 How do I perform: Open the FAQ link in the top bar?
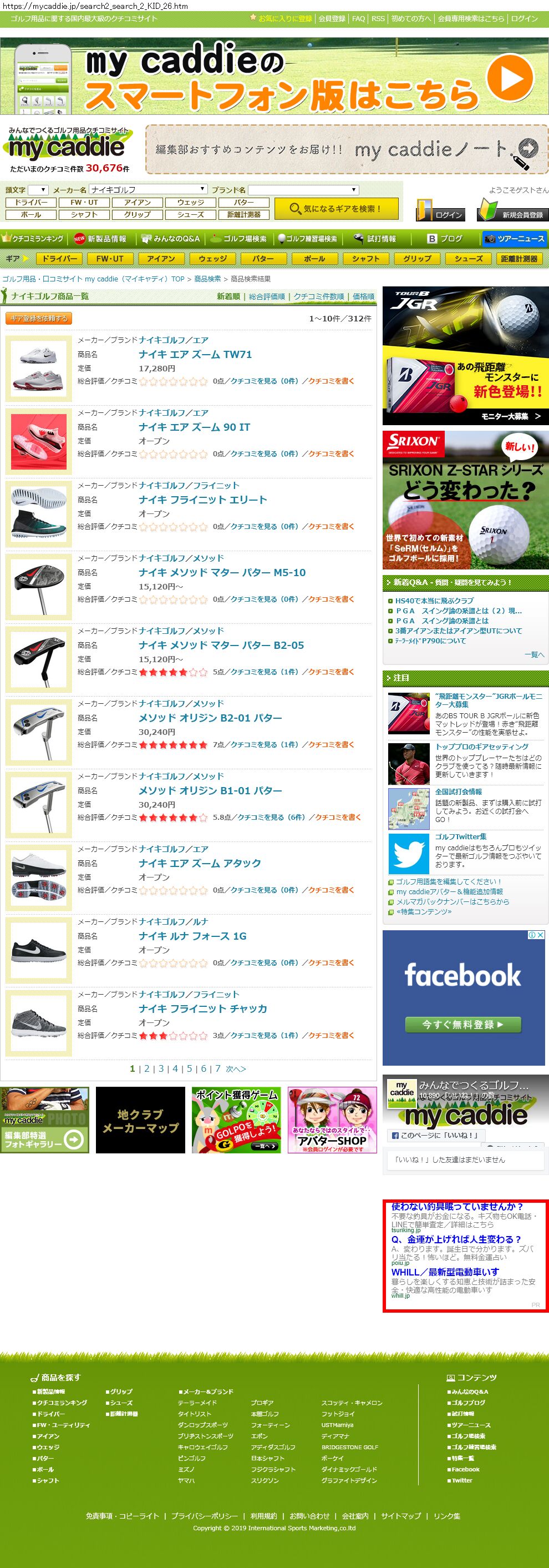click(x=359, y=18)
